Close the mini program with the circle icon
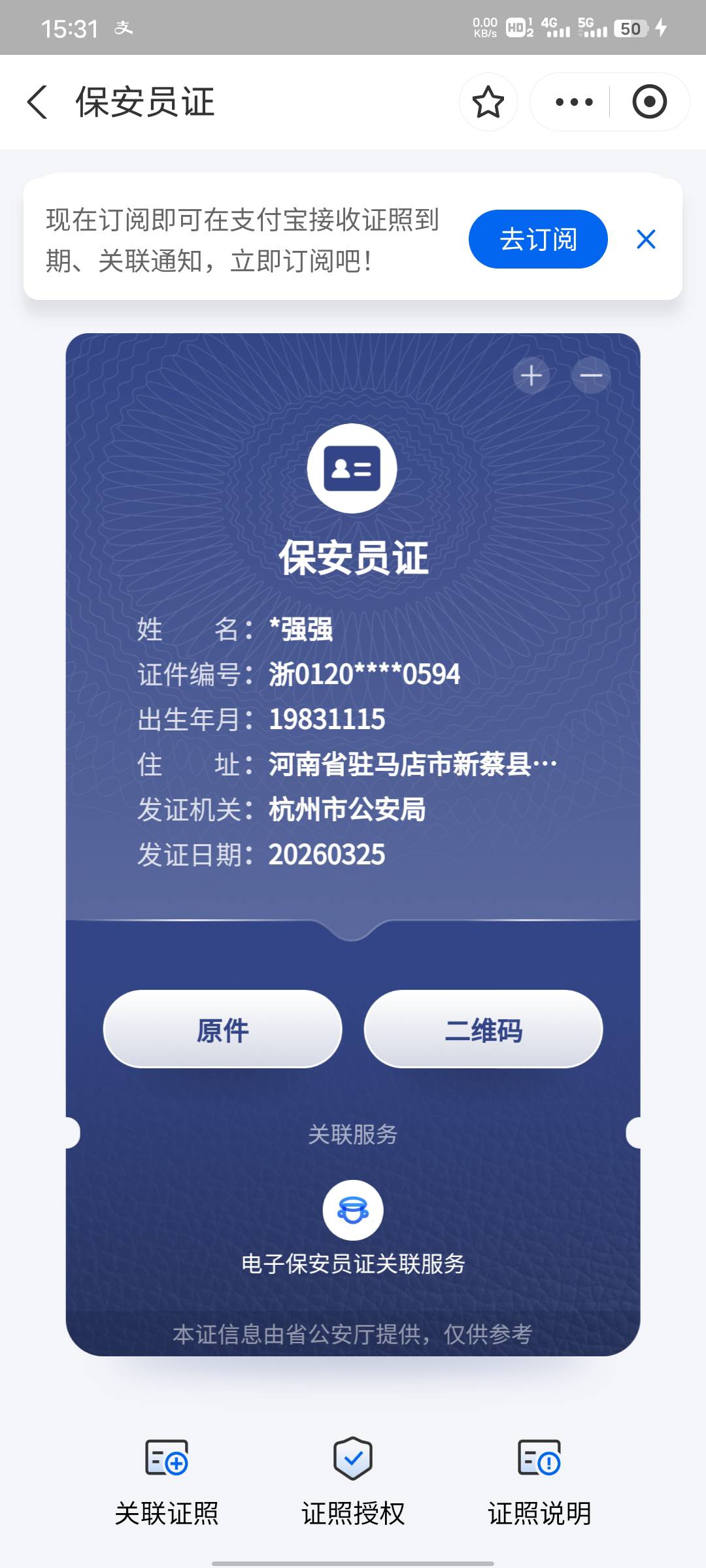 click(649, 103)
